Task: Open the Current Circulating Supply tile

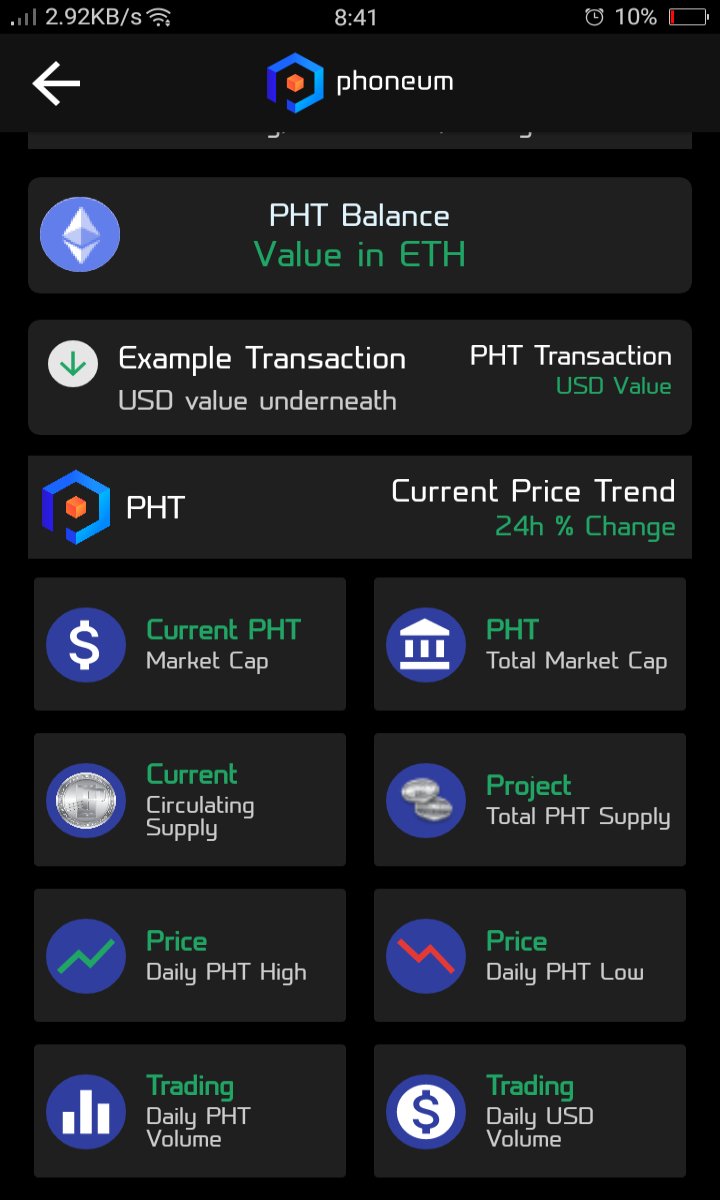Action: [190, 800]
